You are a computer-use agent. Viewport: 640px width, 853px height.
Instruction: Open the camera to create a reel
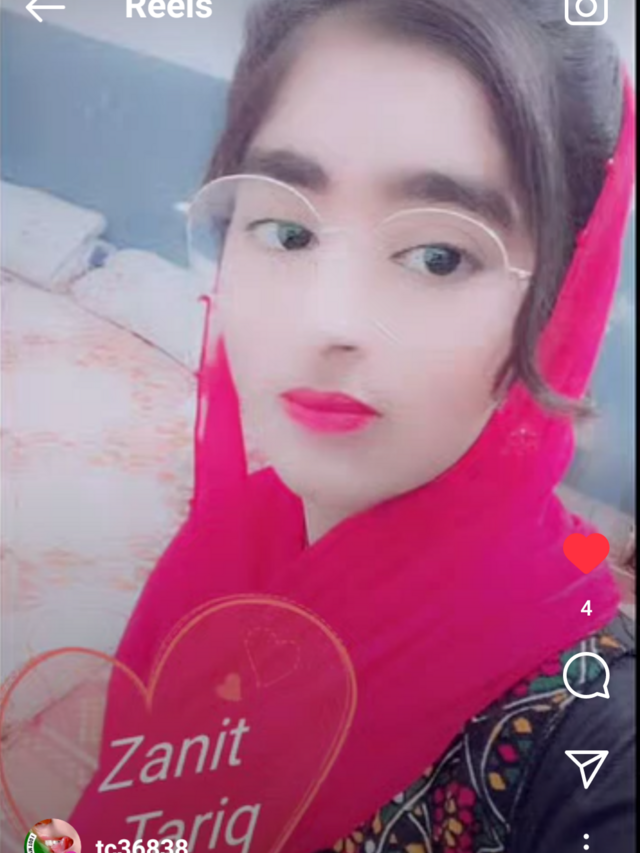point(586,8)
